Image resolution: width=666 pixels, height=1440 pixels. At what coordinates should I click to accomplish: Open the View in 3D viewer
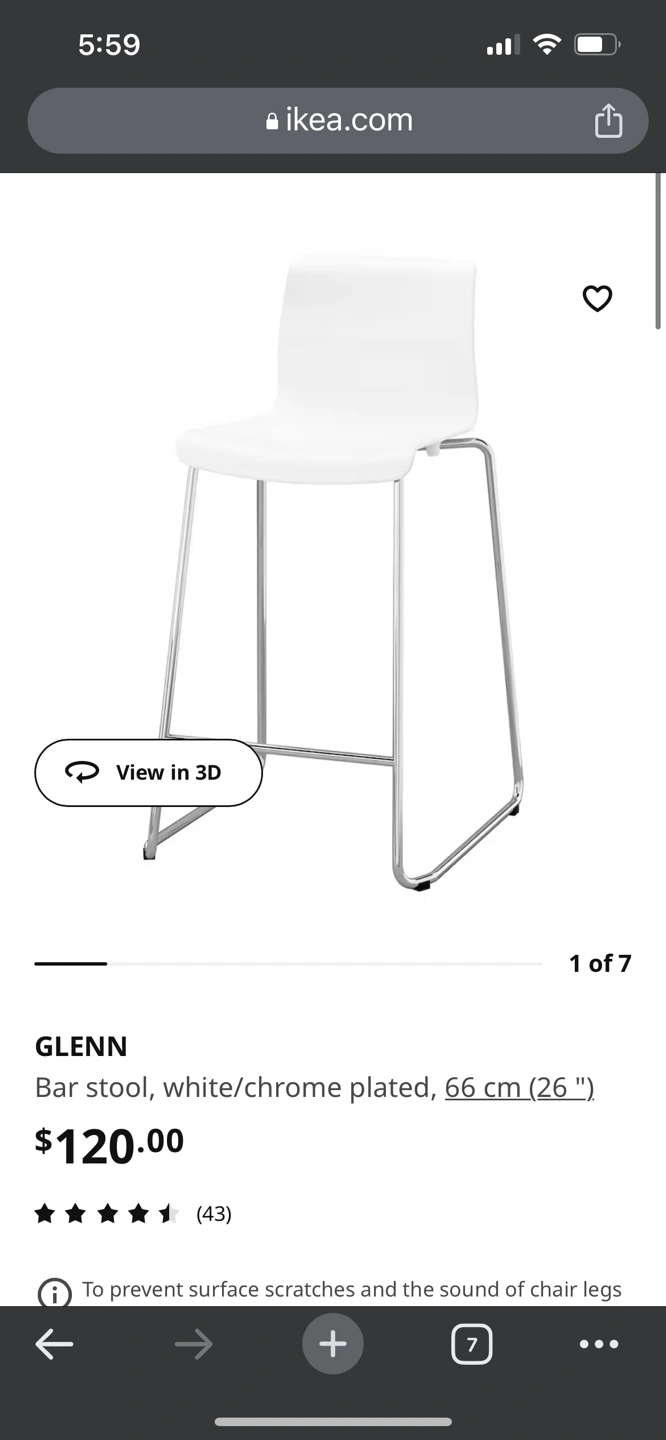pyautogui.click(x=148, y=772)
